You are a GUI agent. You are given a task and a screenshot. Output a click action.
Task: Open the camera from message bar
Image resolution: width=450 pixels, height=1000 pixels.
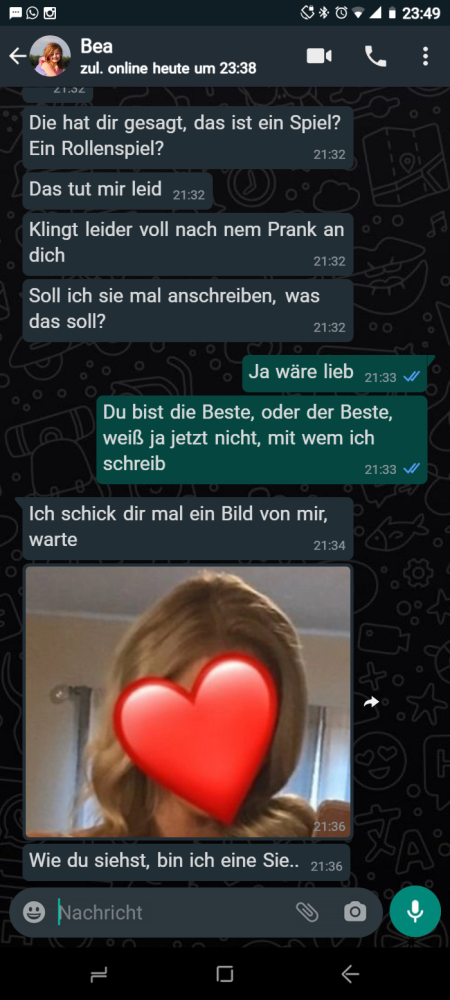pyautogui.click(x=355, y=912)
